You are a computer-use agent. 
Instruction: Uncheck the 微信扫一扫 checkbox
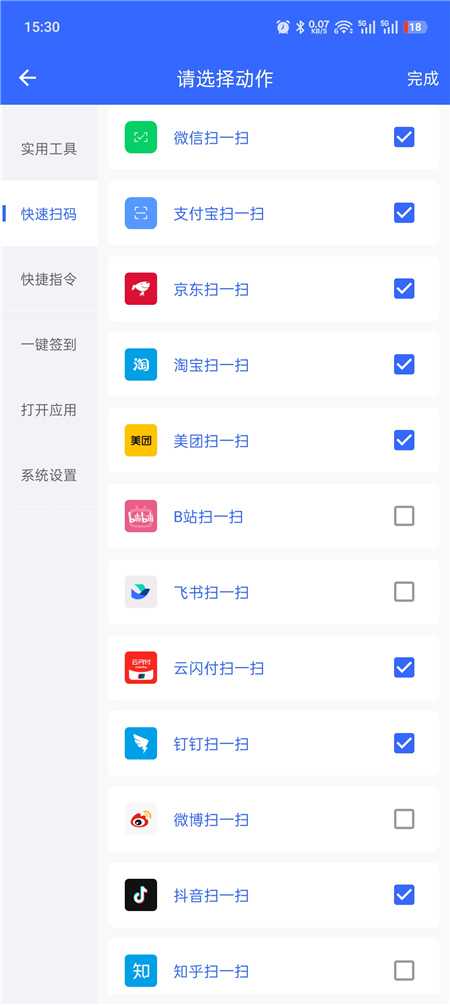click(x=404, y=137)
